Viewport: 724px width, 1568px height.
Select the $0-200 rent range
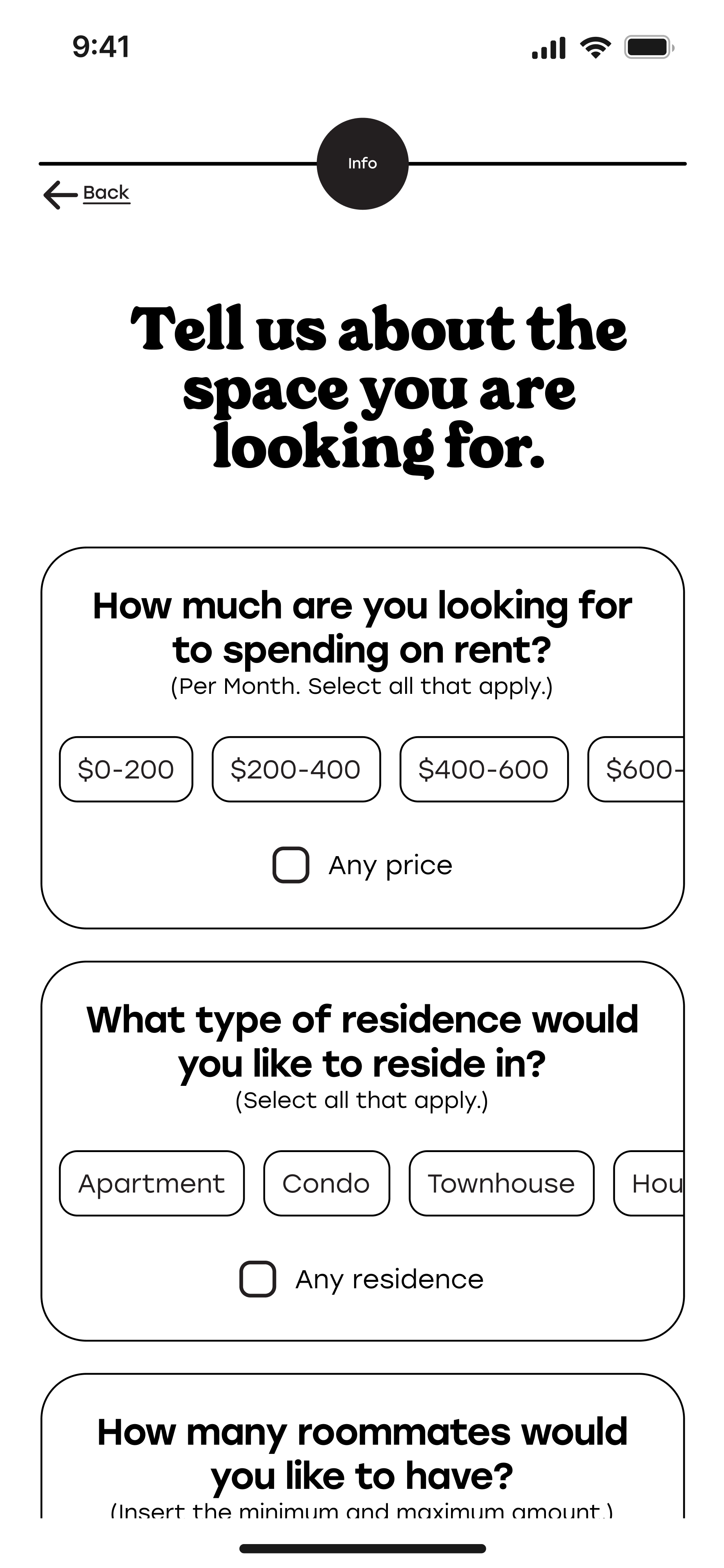(126, 769)
